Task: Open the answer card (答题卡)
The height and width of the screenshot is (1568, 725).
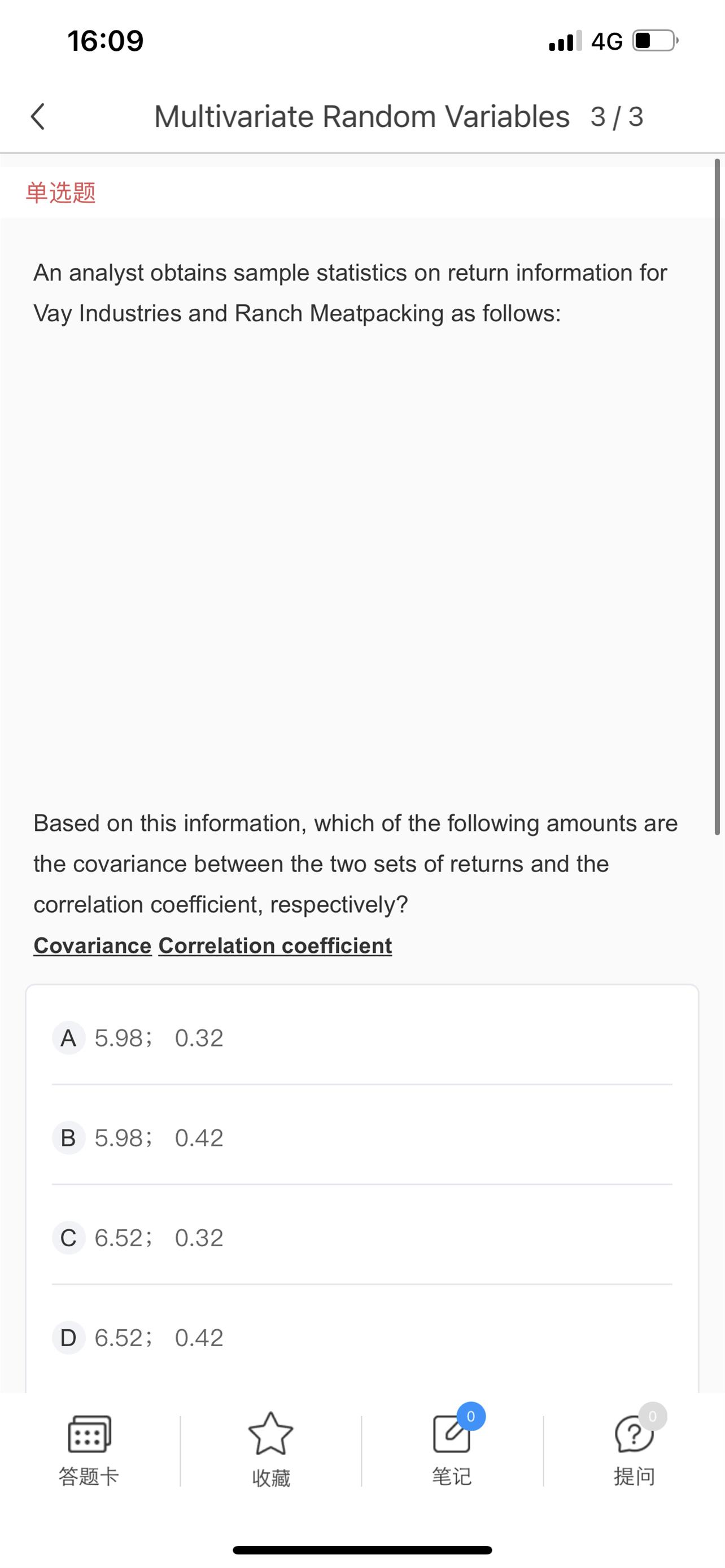Action: tap(89, 1452)
